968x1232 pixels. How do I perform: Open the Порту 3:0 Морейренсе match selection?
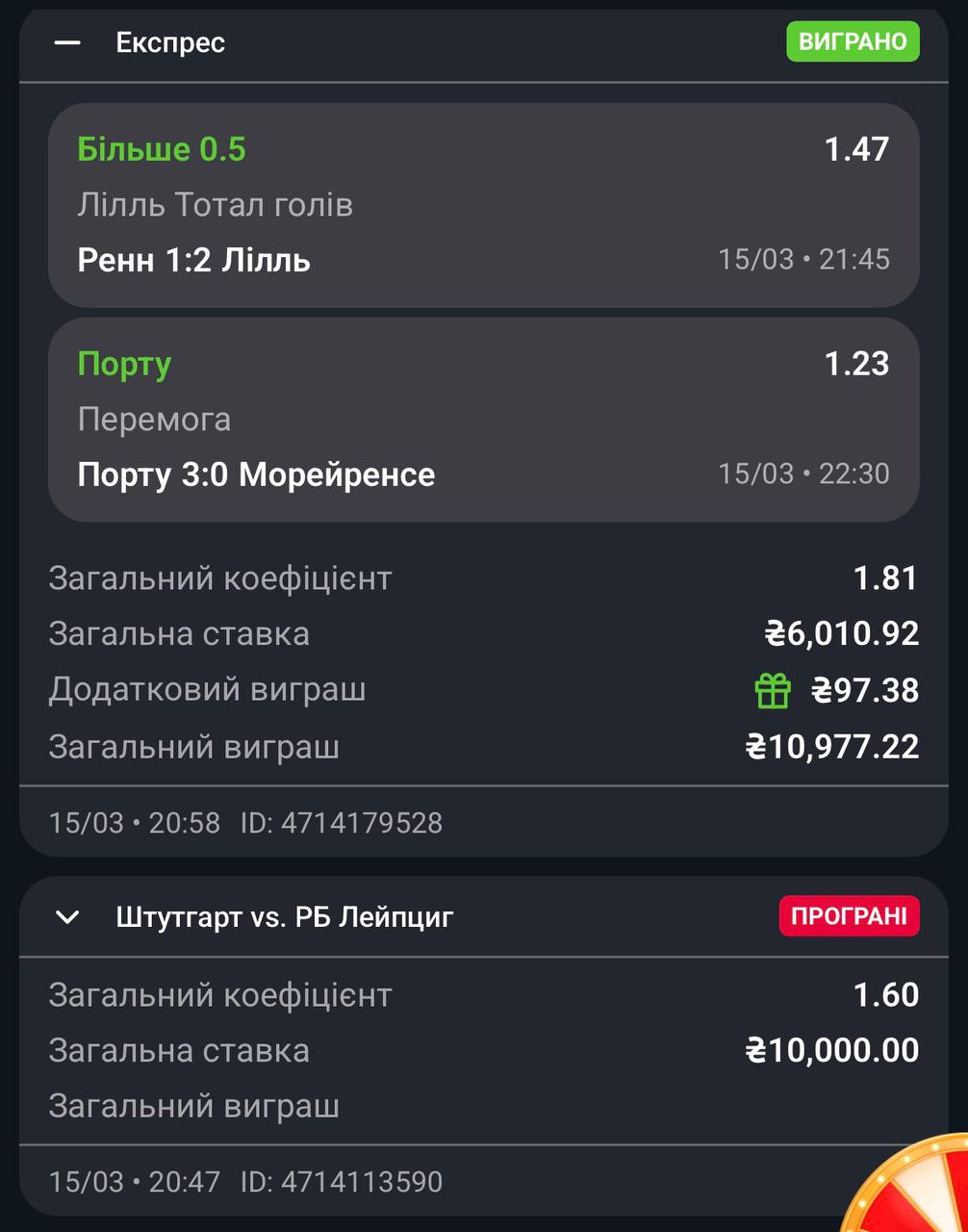pos(483,420)
